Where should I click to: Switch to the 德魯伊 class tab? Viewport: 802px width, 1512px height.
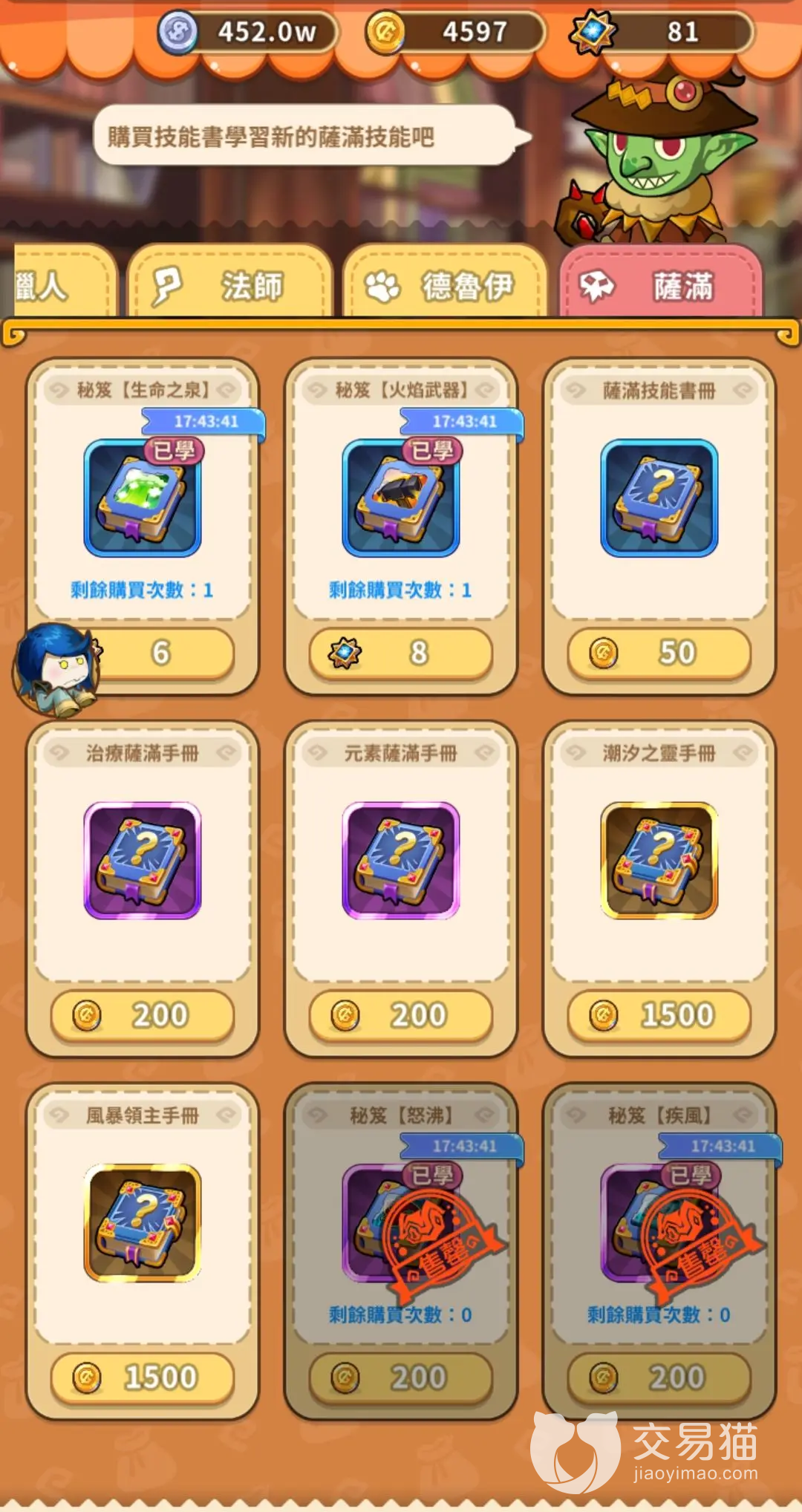(x=444, y=286)
